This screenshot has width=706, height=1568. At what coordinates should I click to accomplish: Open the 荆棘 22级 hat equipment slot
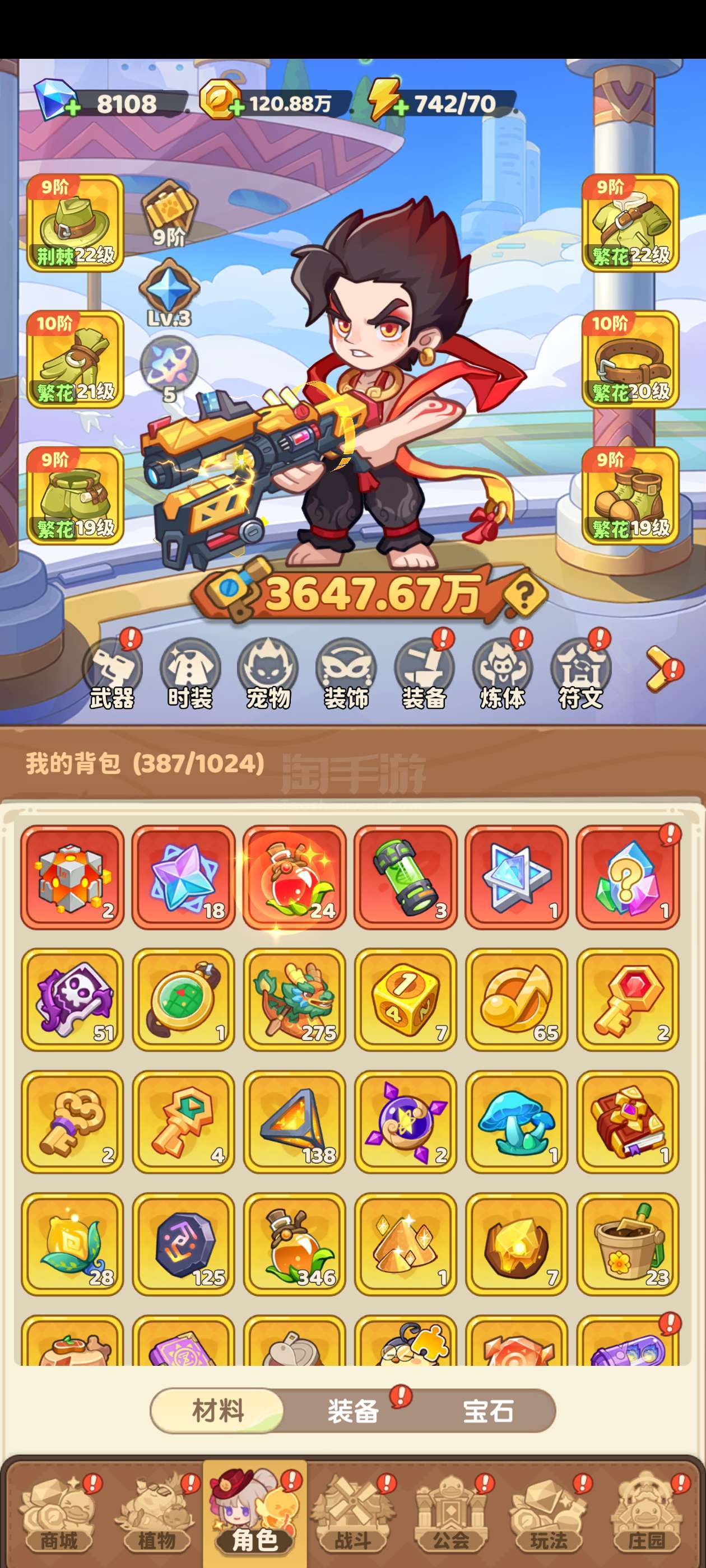pos(75,223)
